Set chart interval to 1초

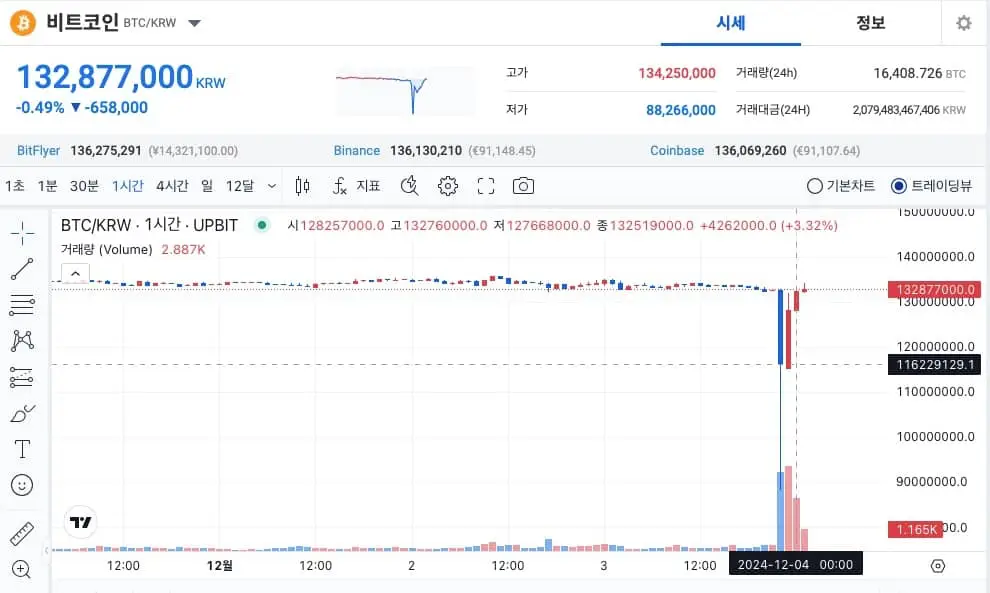point(14,186)
